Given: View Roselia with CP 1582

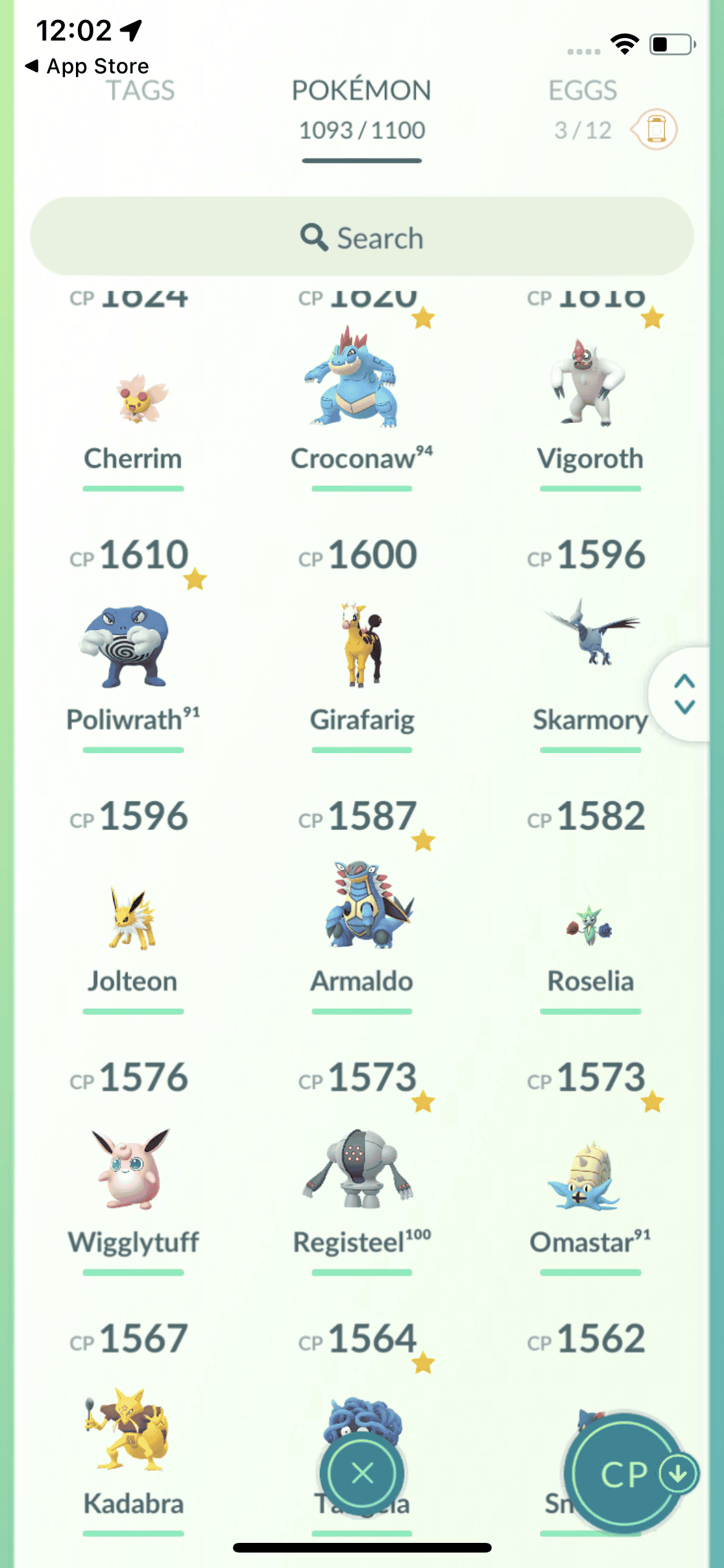Looking at the screenshot, I should 589,927.
